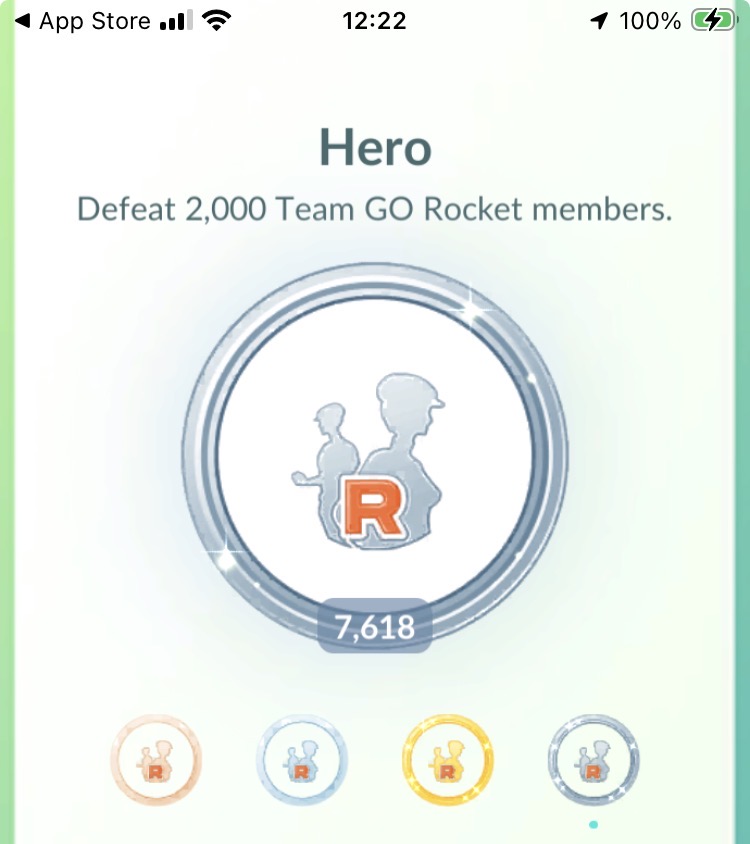Select the bronze Hero medal tier
This screenshot has height=844, width=750.
pyautogui.click(x=155, y=761)
